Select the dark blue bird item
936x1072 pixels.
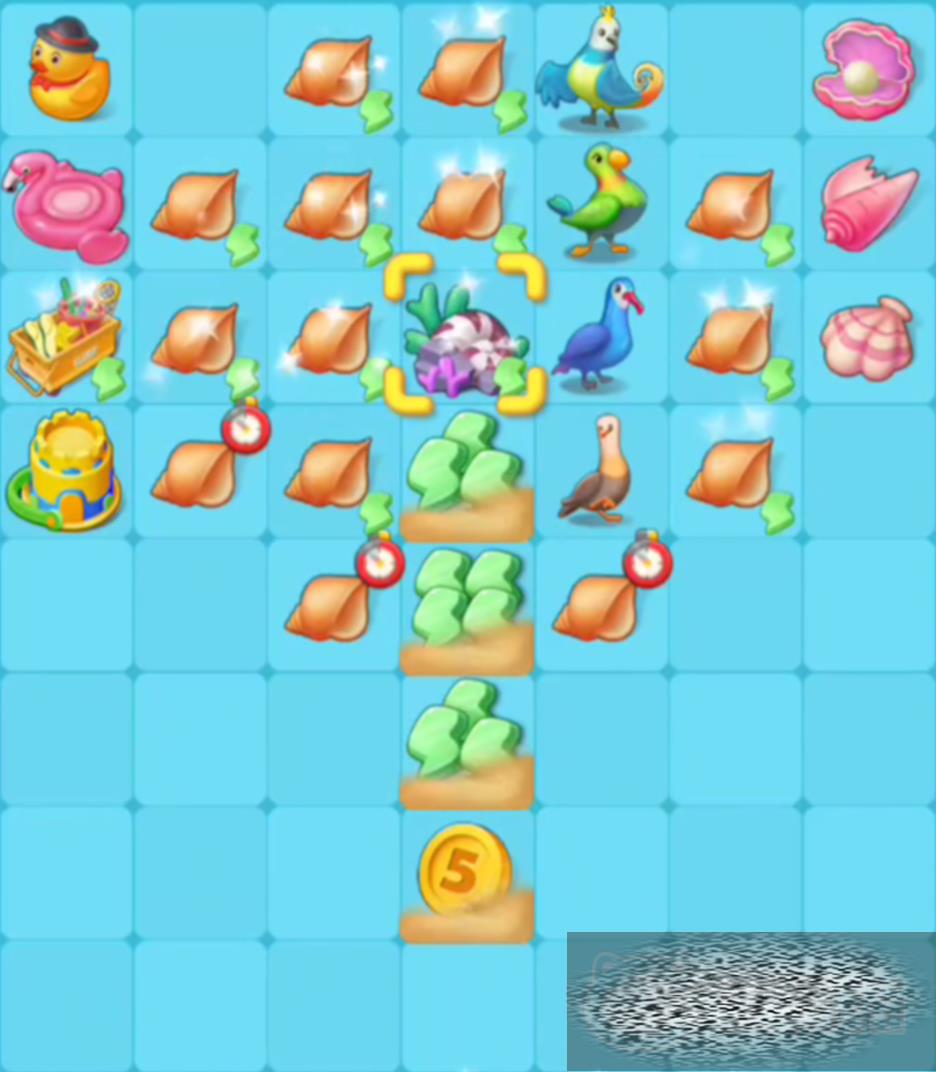pos(597,336)
